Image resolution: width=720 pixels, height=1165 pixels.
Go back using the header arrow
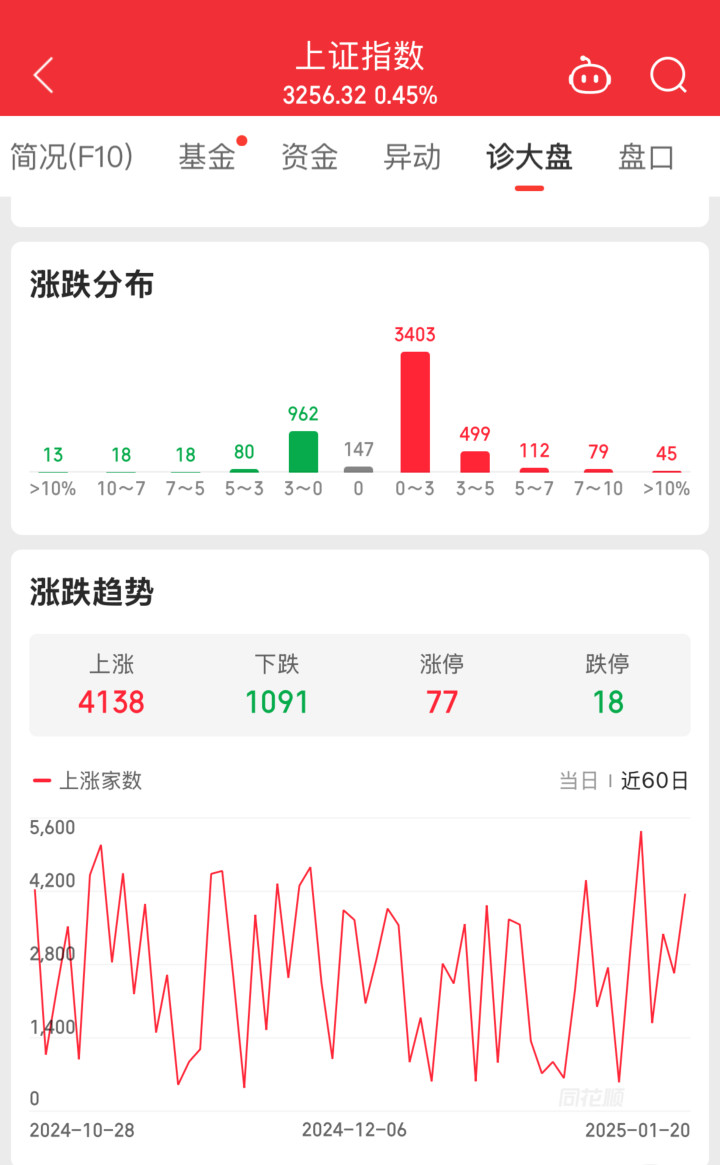tap(43, 75)
